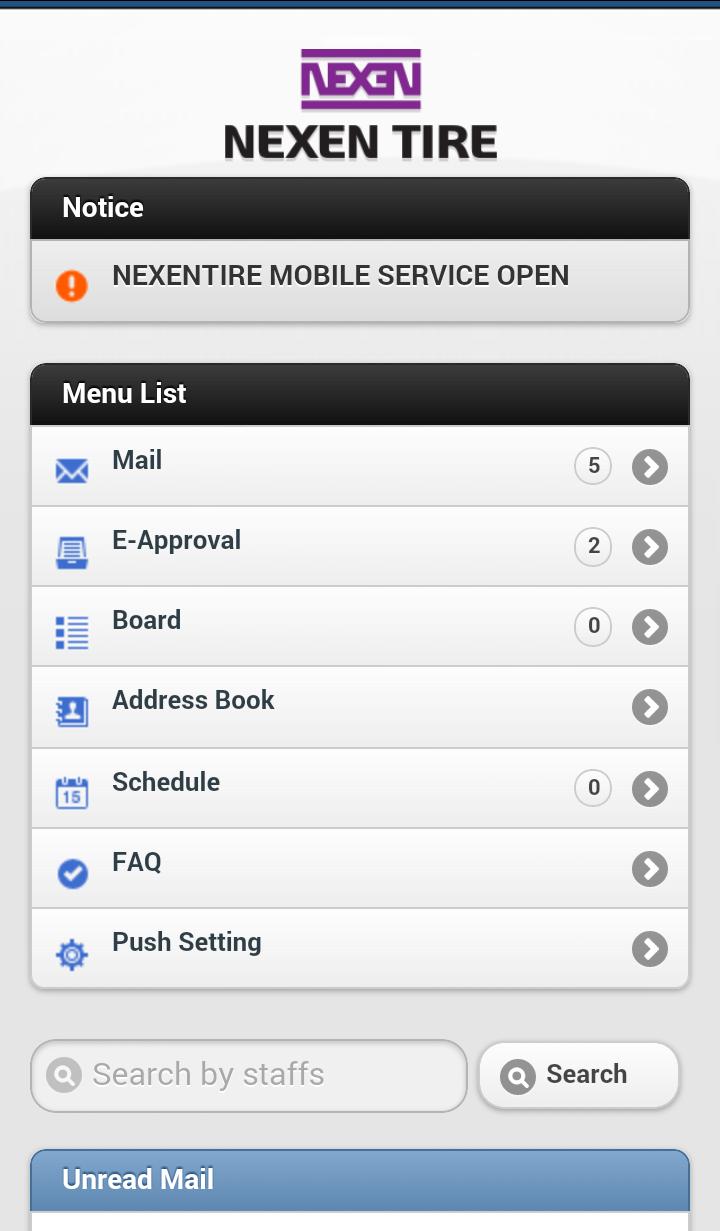Select the Mail envelope icon

[x=72, y=466]
